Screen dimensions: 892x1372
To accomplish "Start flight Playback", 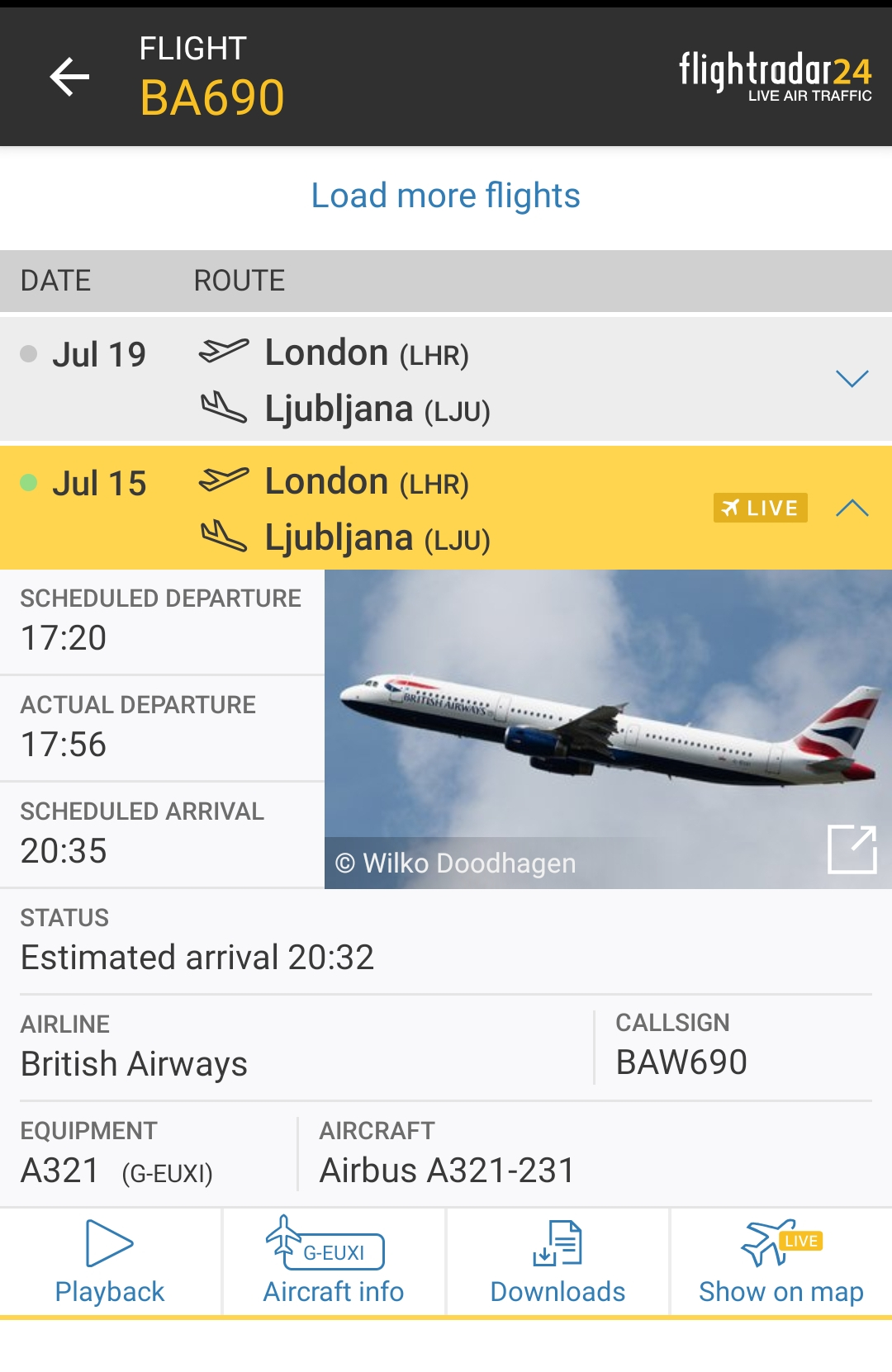I will [110, 1261].
